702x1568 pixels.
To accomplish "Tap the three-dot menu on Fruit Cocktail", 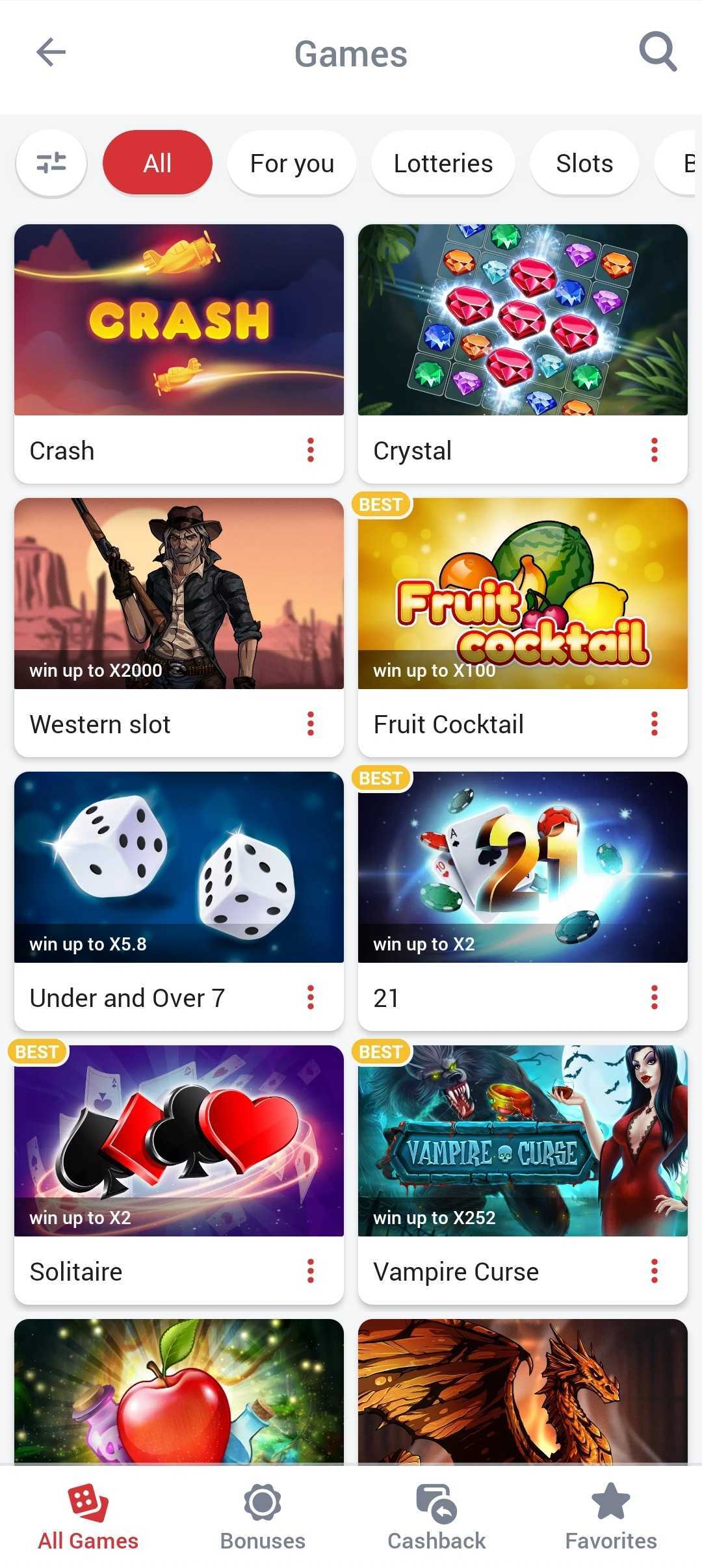I will coord(654,724).
